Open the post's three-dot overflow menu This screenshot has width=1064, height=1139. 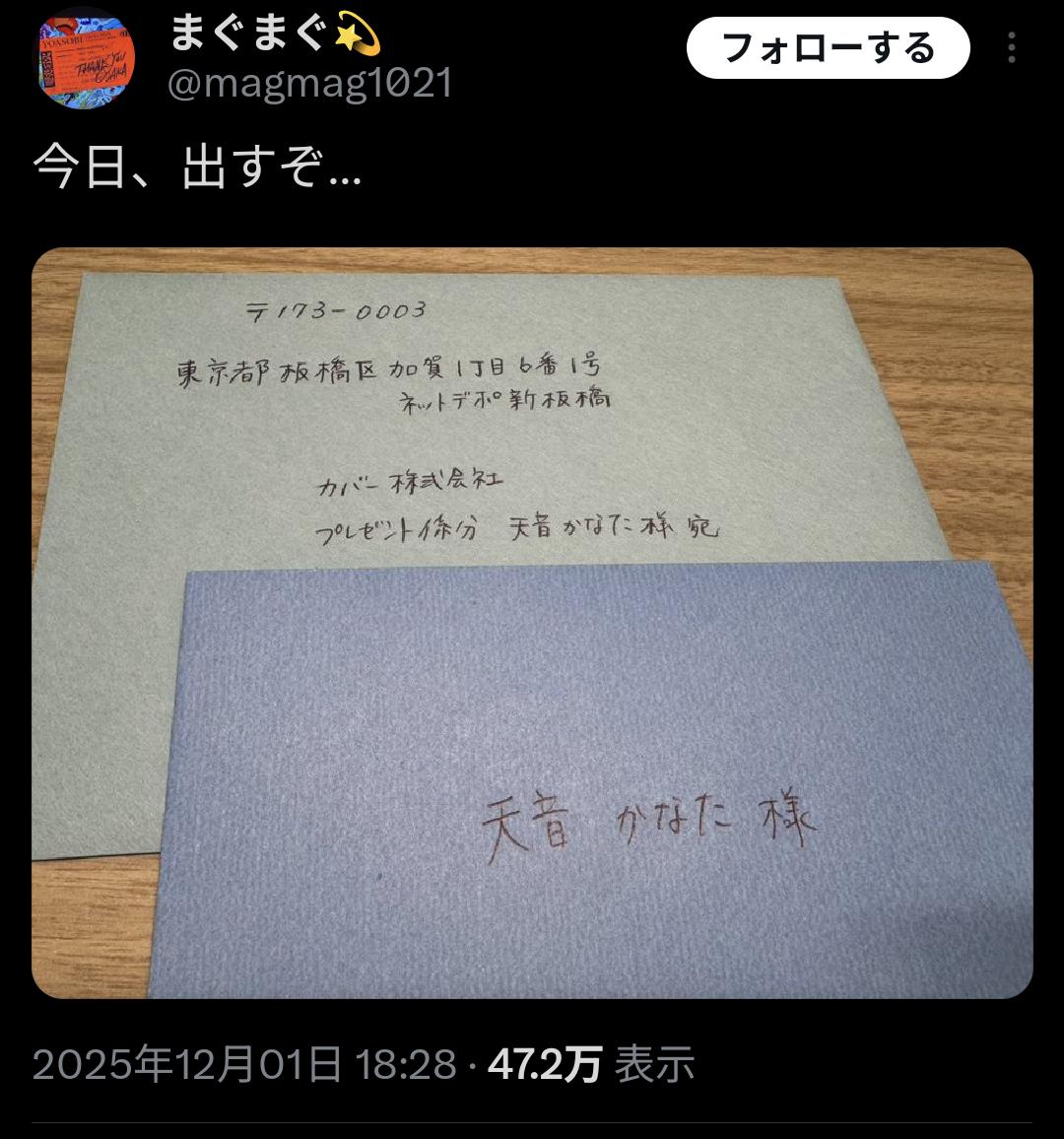tap(1012, 48)
